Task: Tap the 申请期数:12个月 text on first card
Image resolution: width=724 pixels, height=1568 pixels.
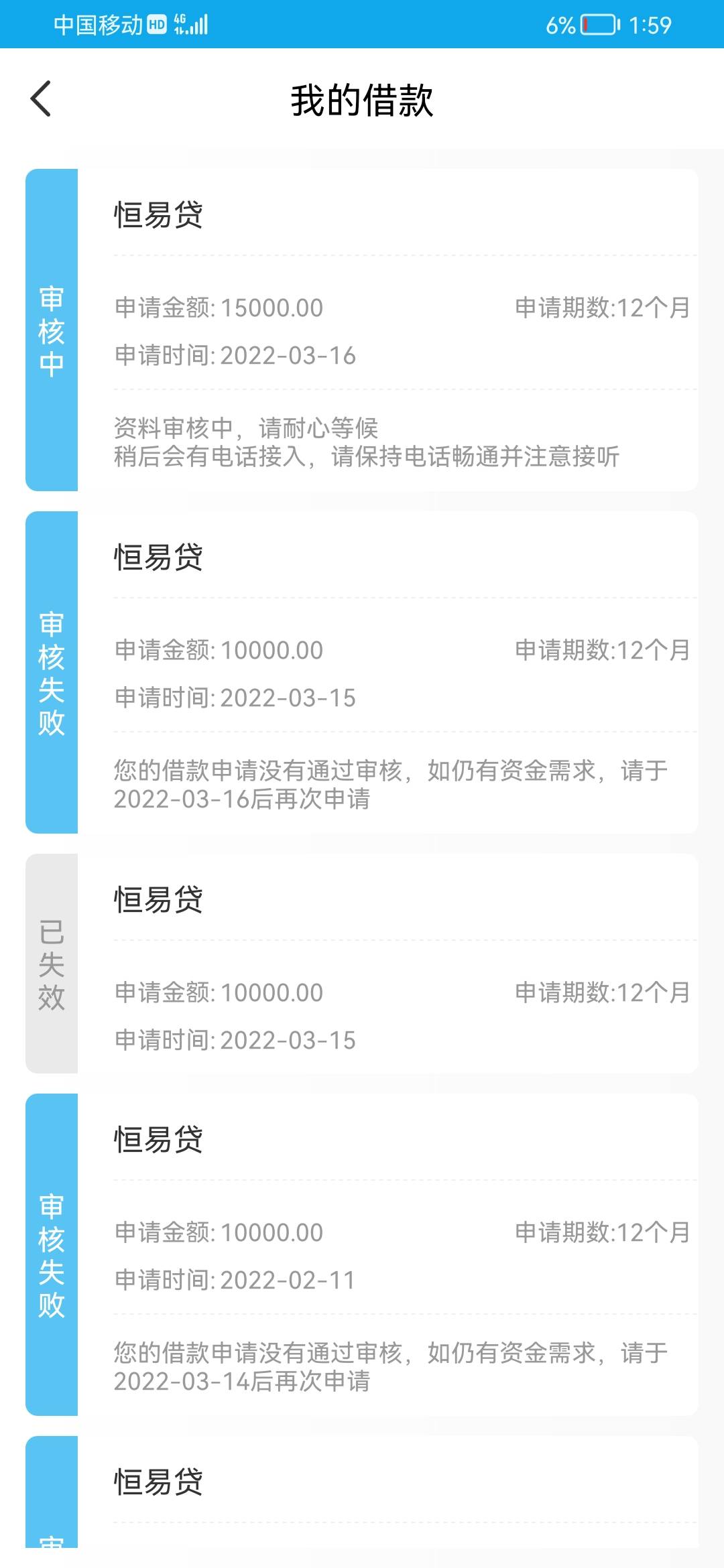Action: [603, 309]
